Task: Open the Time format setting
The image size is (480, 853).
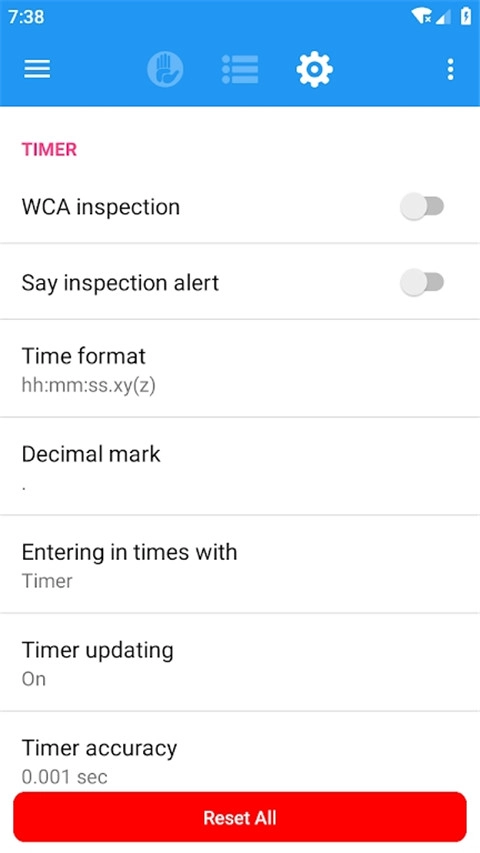Action: point(240,369)
